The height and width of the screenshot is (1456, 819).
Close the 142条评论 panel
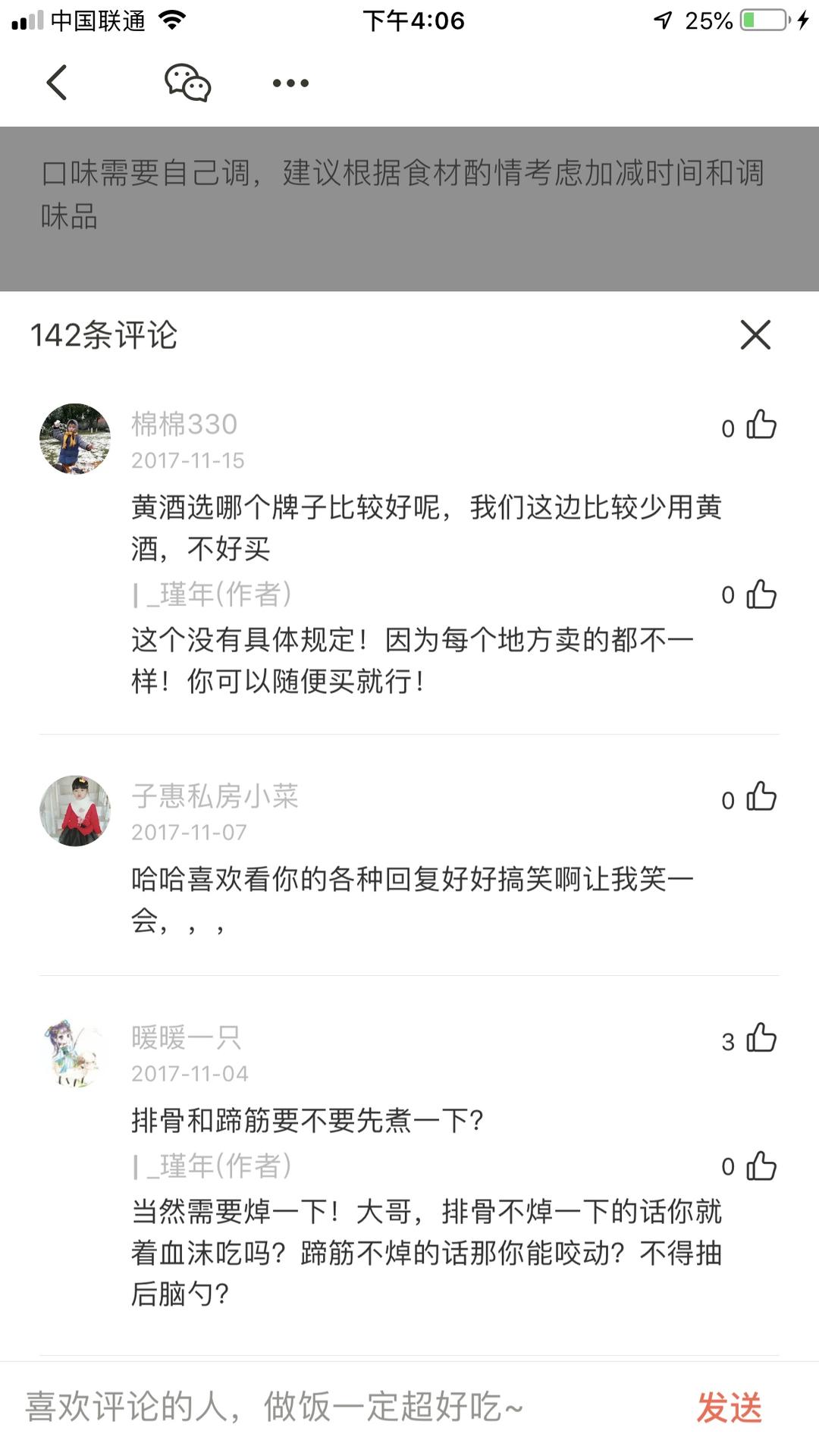tap(755, 334)
